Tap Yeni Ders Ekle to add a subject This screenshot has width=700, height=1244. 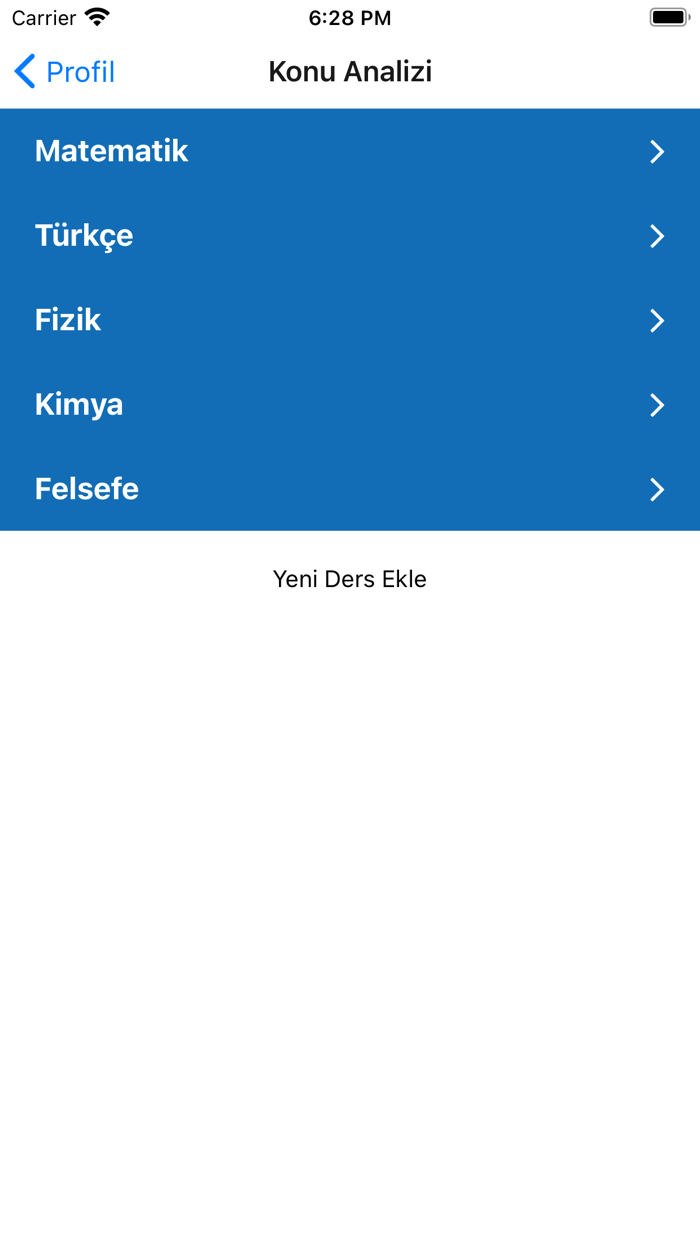(350, 579)
